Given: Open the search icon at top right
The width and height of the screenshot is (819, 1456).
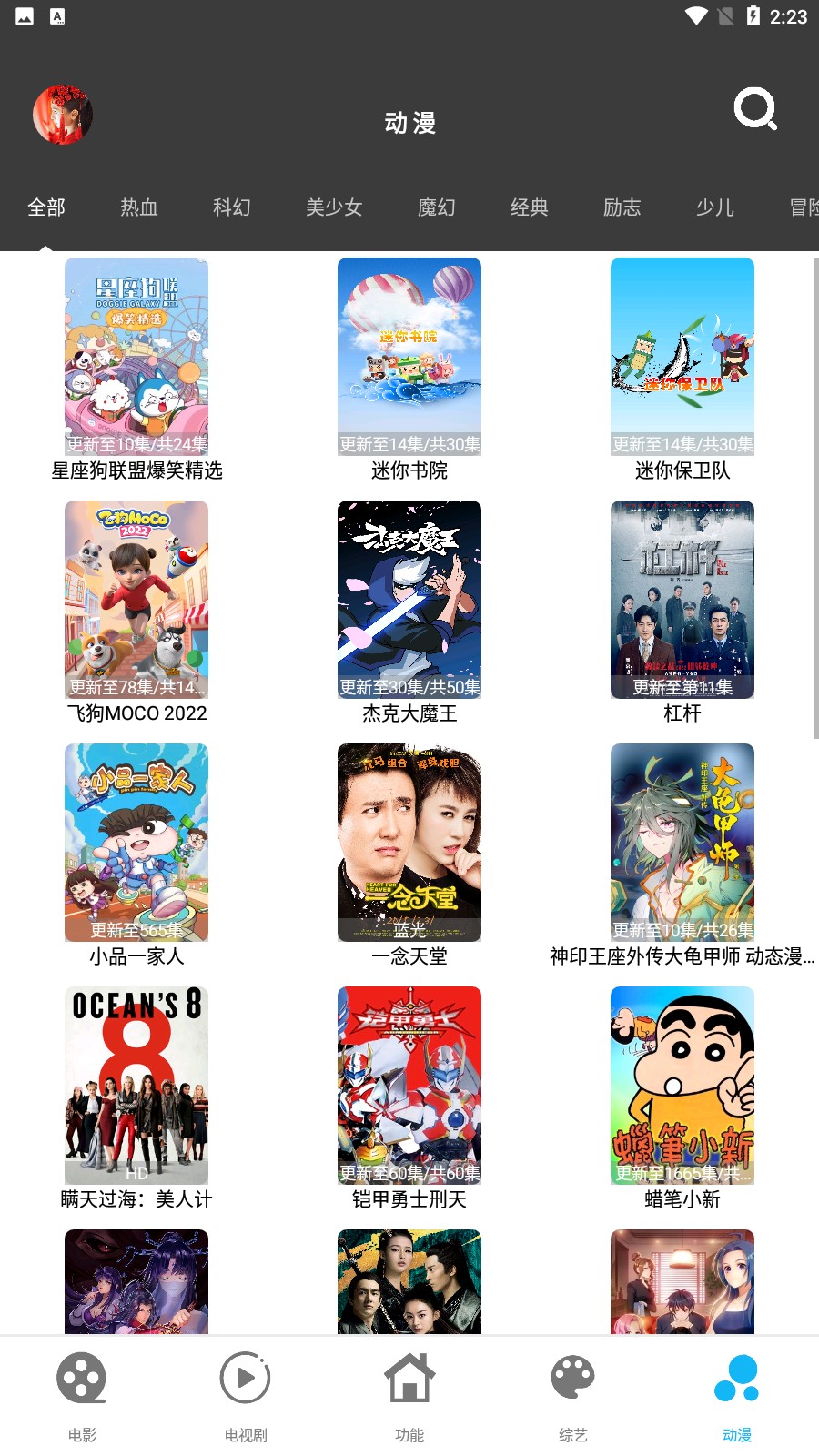Looking at the screenshot, I should (x=755, y=110).
